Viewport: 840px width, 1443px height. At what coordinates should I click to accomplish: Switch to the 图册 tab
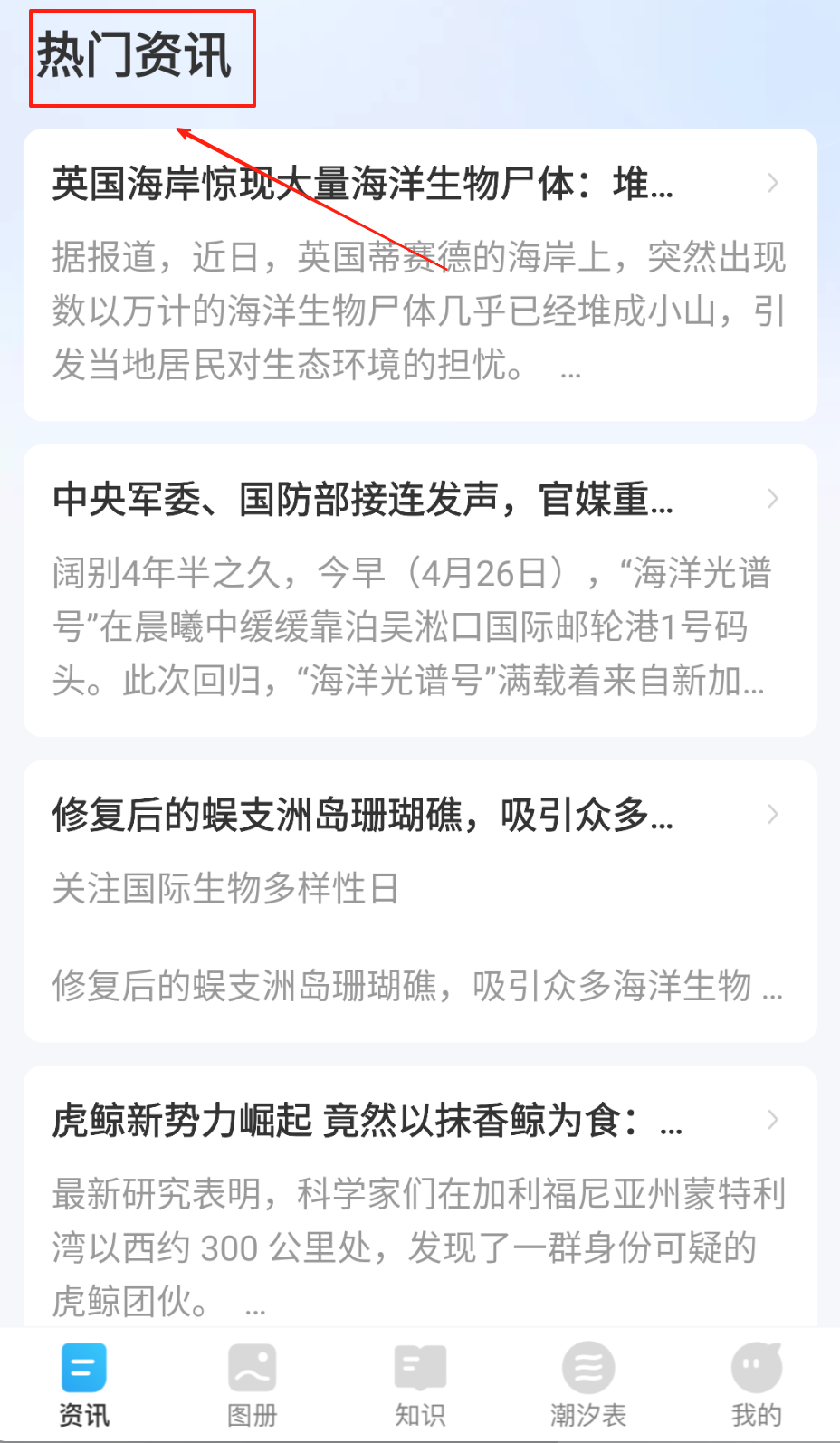[252, 1385]
